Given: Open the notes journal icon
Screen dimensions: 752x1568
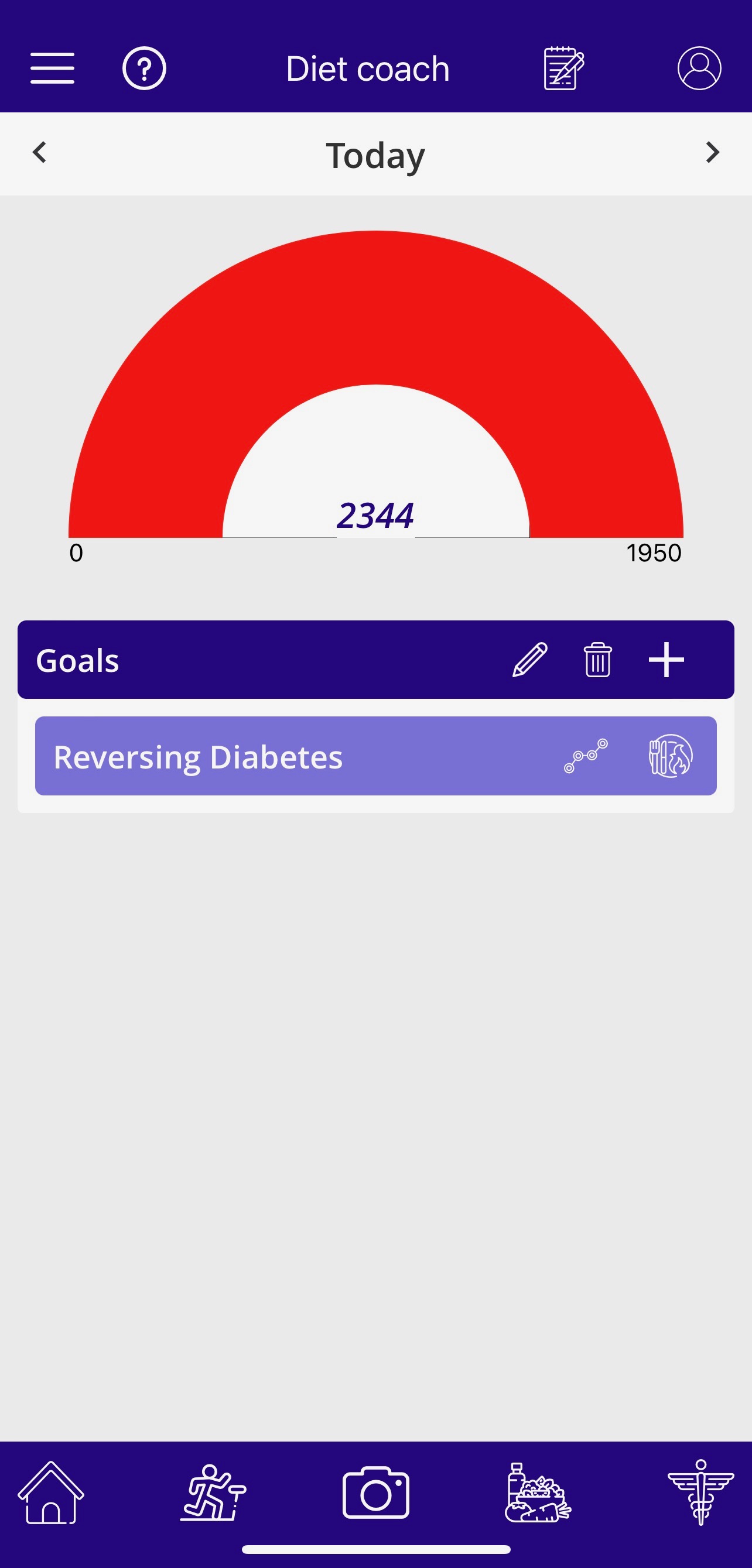Looking at the screenshot, I should (x=563, y=68).
